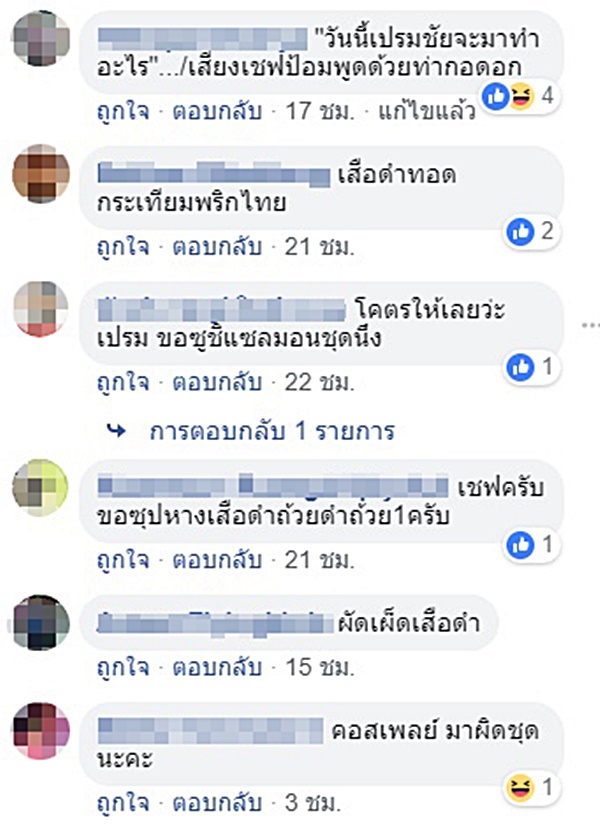The image size is (600, 829).
Task: Reply to the วันนี้เปรมชัยจะมาทำอะไร comment
Action: tap(217, 110)
